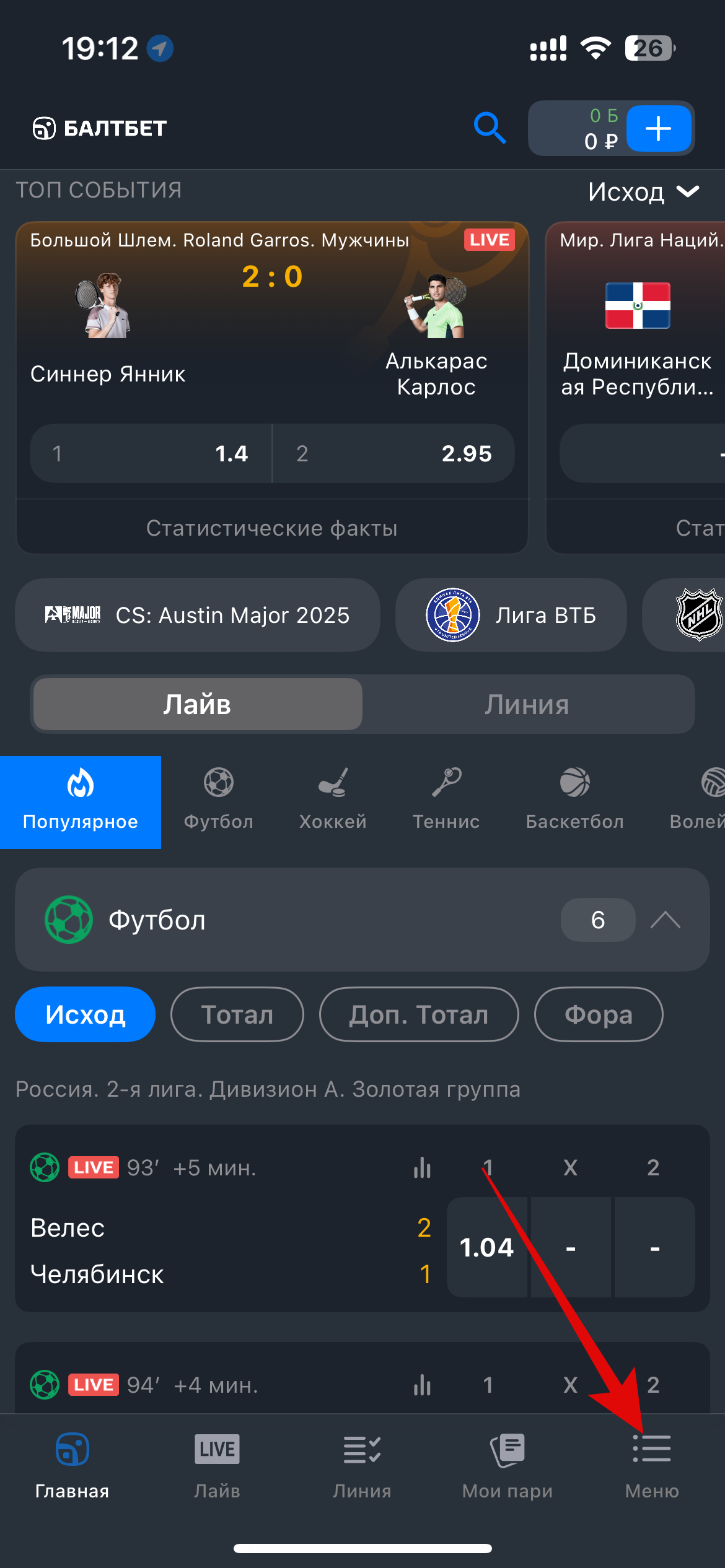Choose the Тотал market chip
Image resolution: width=725 pixels, height=1568 pixels.
[237, 1014]
